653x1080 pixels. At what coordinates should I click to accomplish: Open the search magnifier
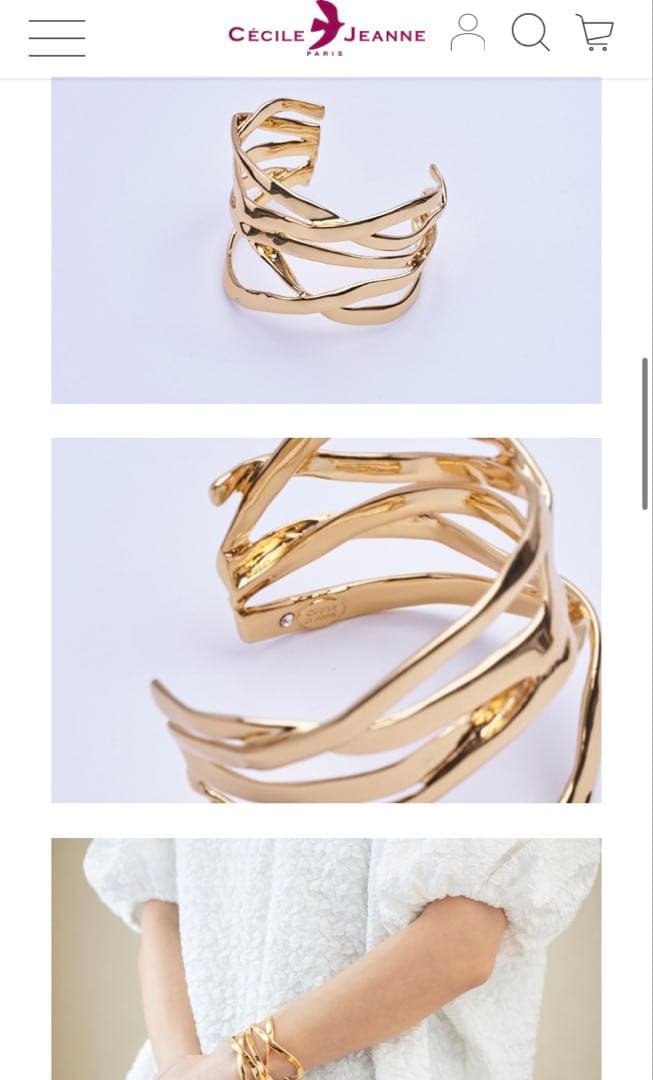click(x=530, y=33)
